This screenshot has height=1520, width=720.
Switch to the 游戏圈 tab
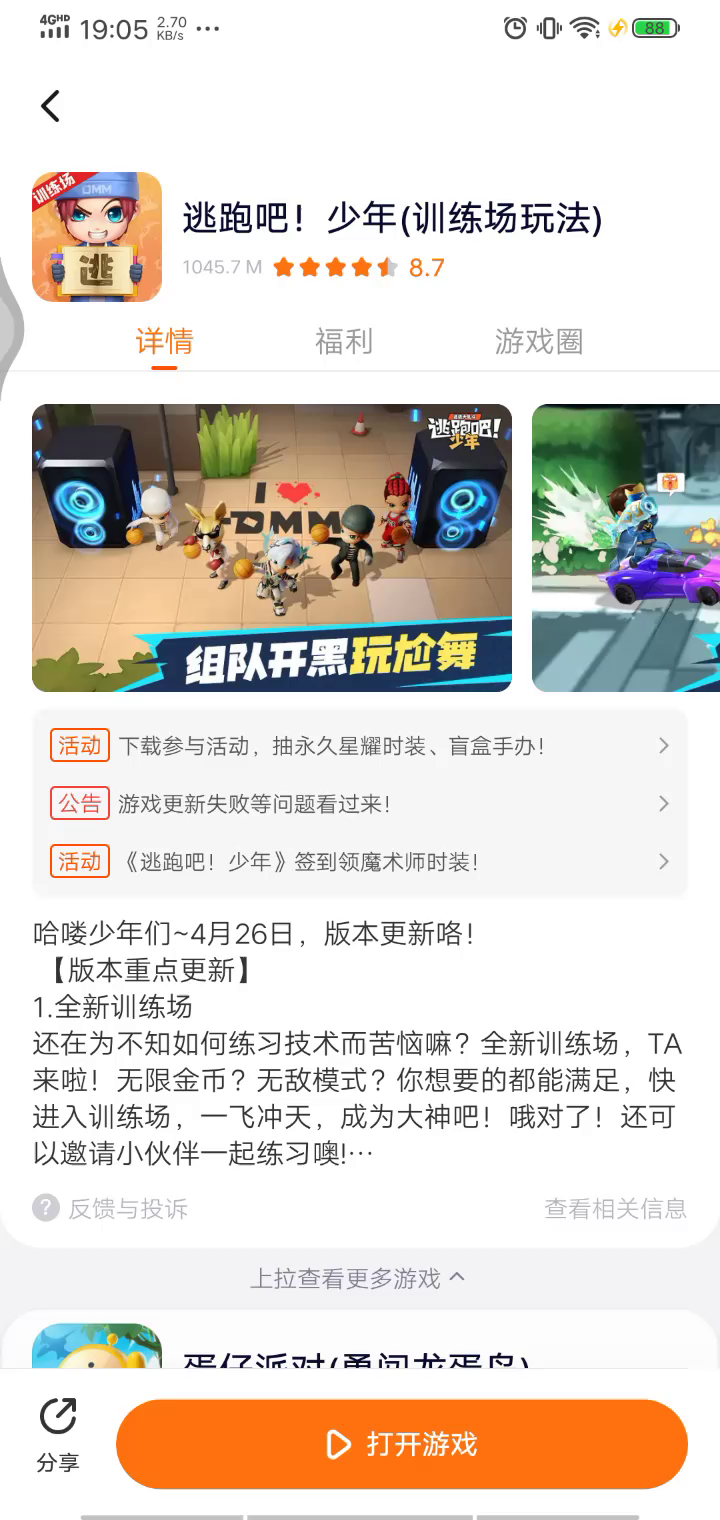coord(538,342)
